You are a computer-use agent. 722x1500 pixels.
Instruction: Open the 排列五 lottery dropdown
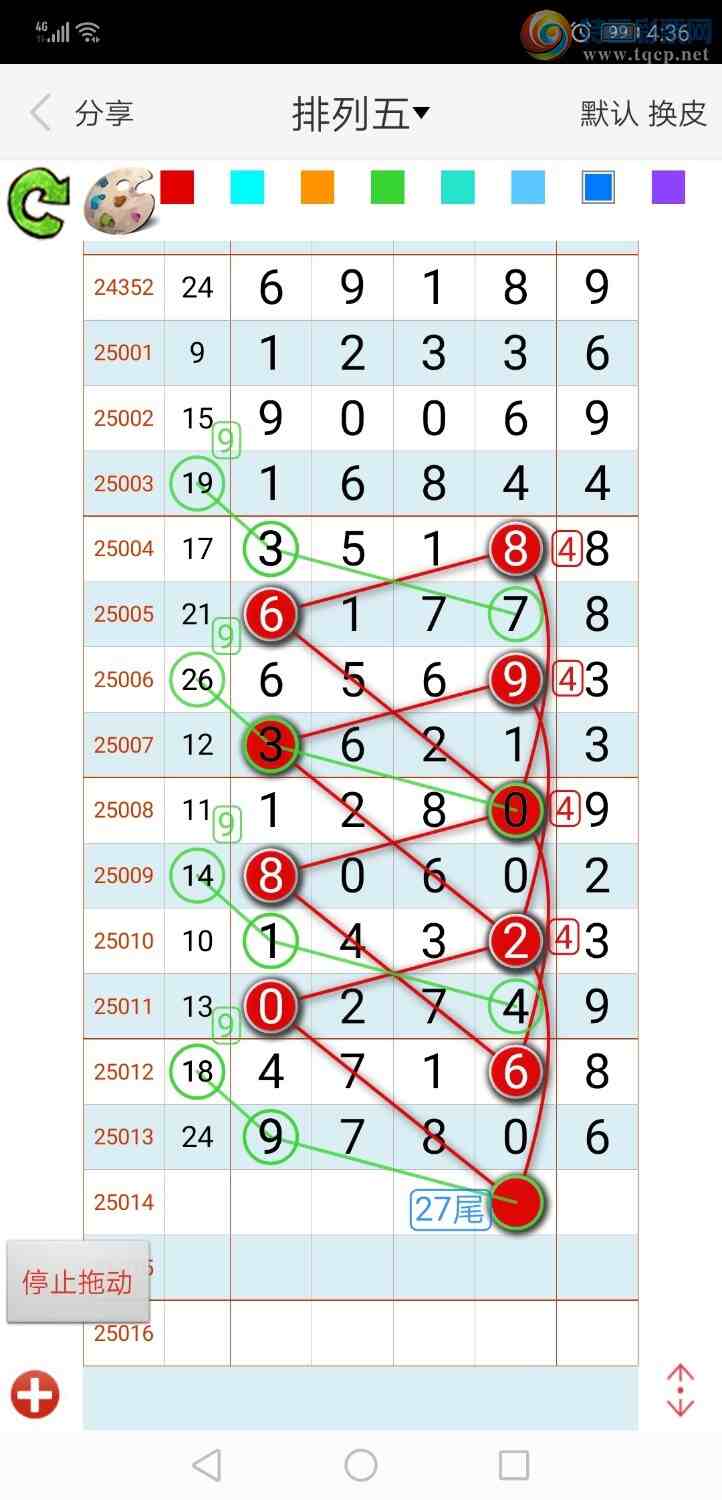click(360, 113)
